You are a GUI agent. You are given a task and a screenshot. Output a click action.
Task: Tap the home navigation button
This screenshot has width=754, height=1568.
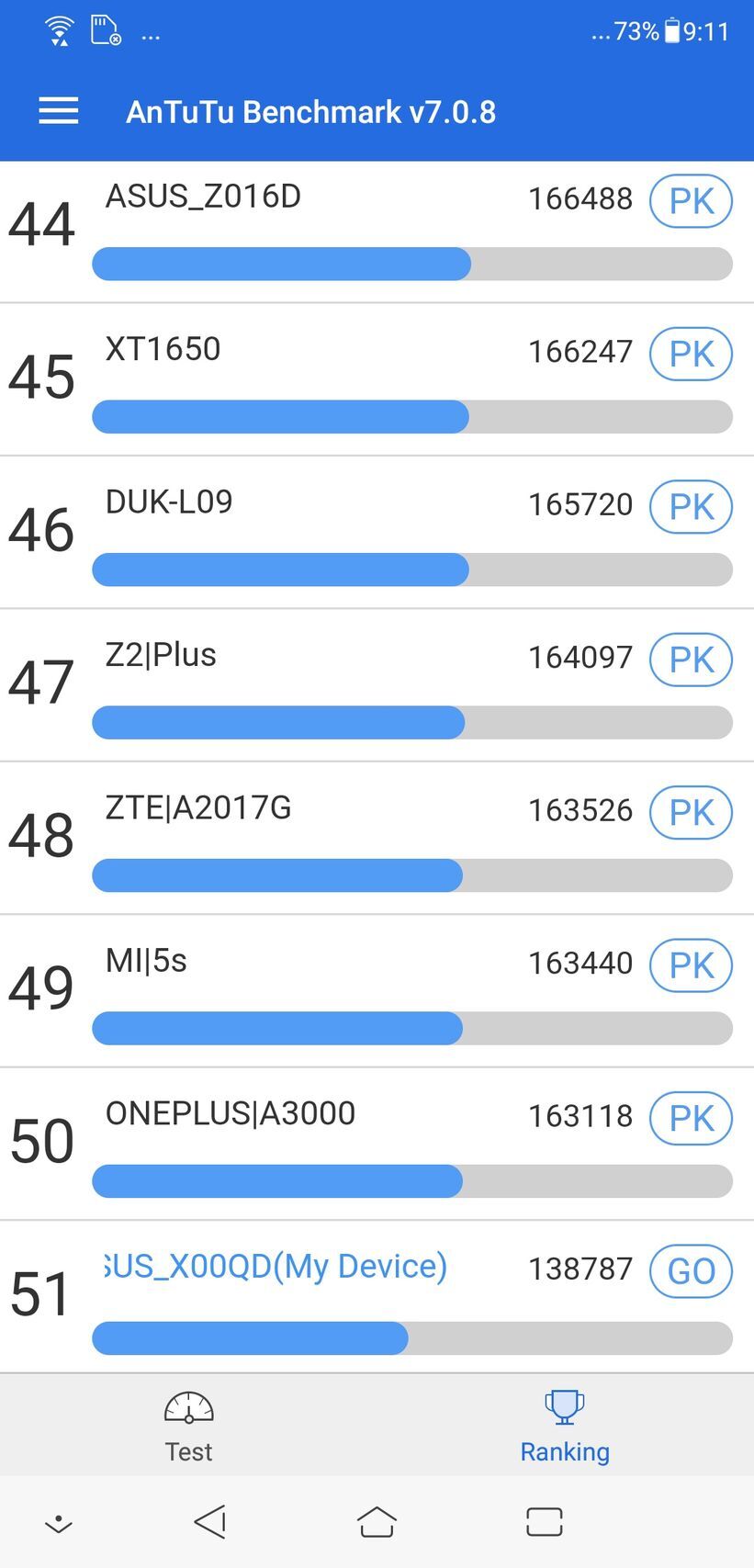pos(377,1521)
